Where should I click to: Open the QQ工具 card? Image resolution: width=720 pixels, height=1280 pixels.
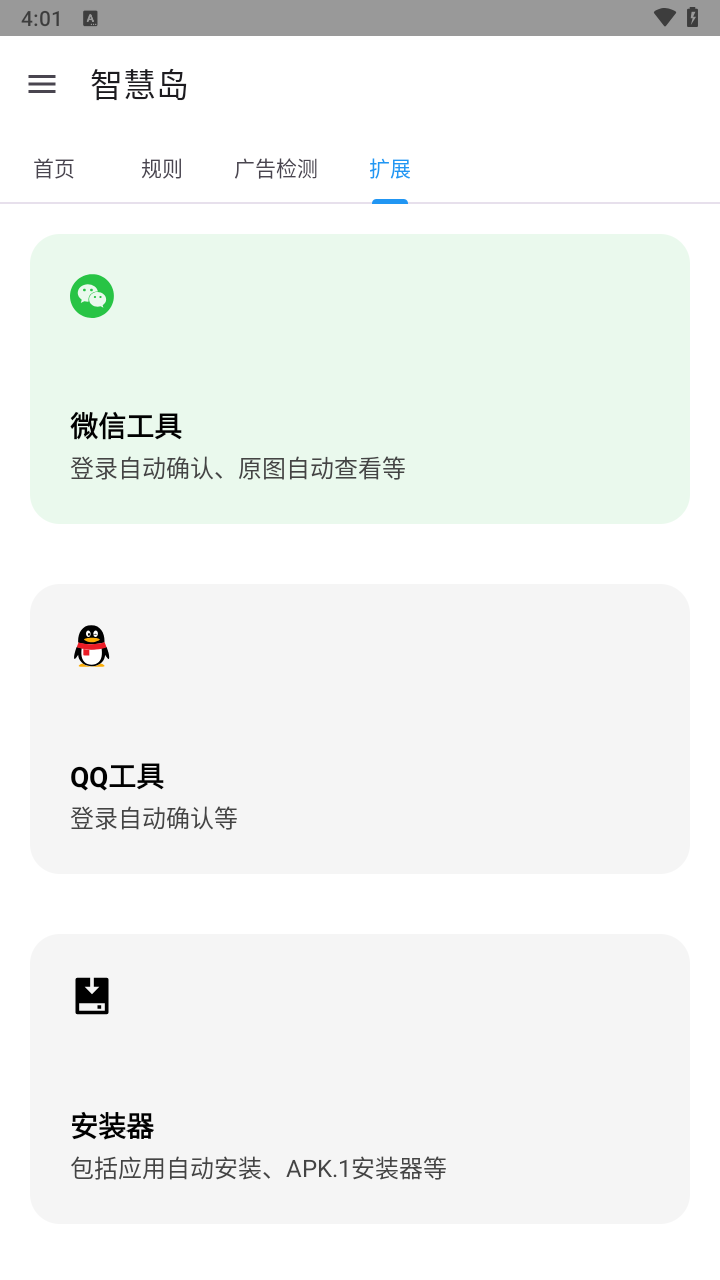360,728
